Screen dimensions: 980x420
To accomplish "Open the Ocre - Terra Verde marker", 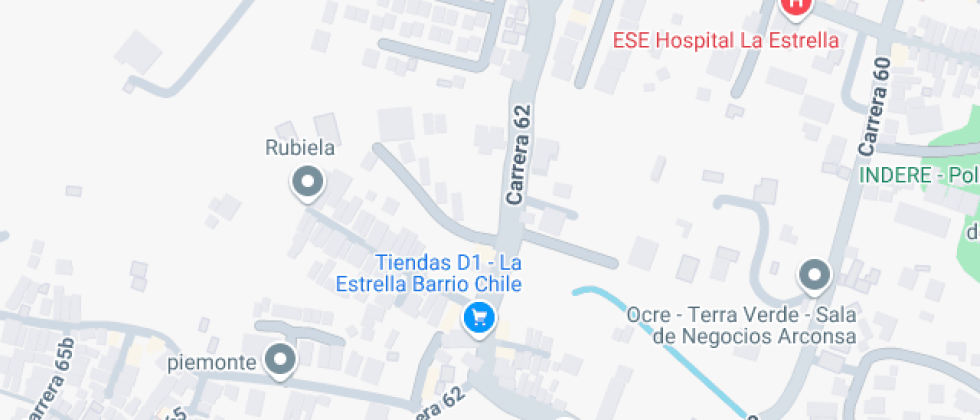I will point(815,274).
